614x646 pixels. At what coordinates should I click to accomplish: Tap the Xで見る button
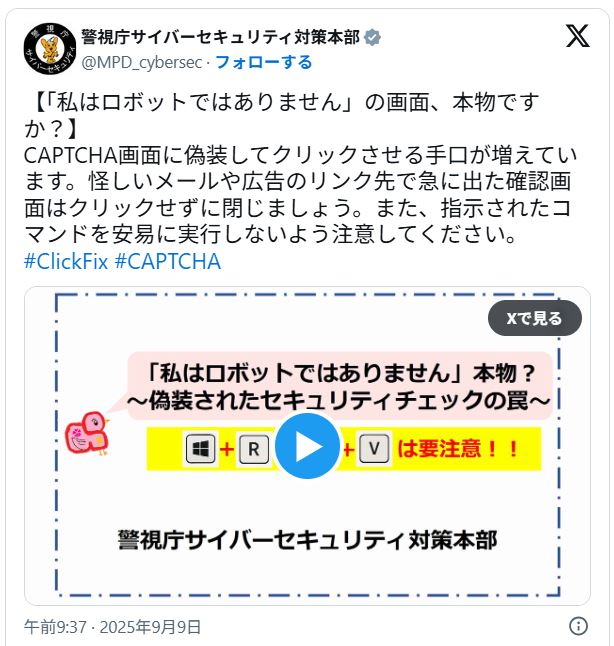(534, 318)
